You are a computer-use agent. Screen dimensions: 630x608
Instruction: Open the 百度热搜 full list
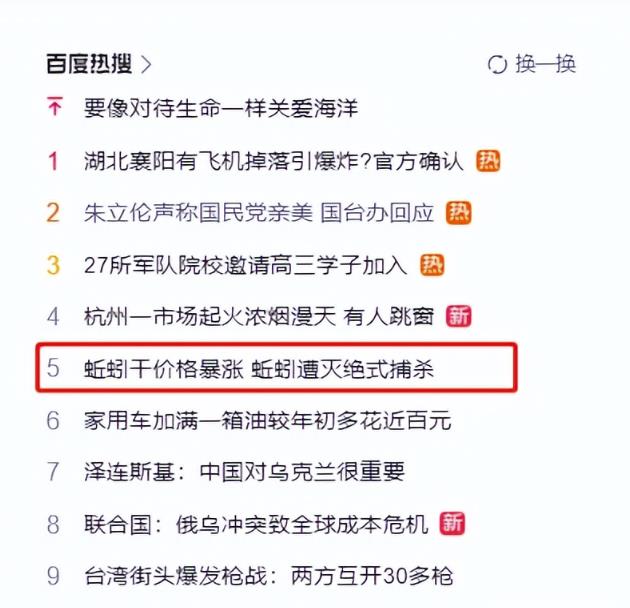98,64
